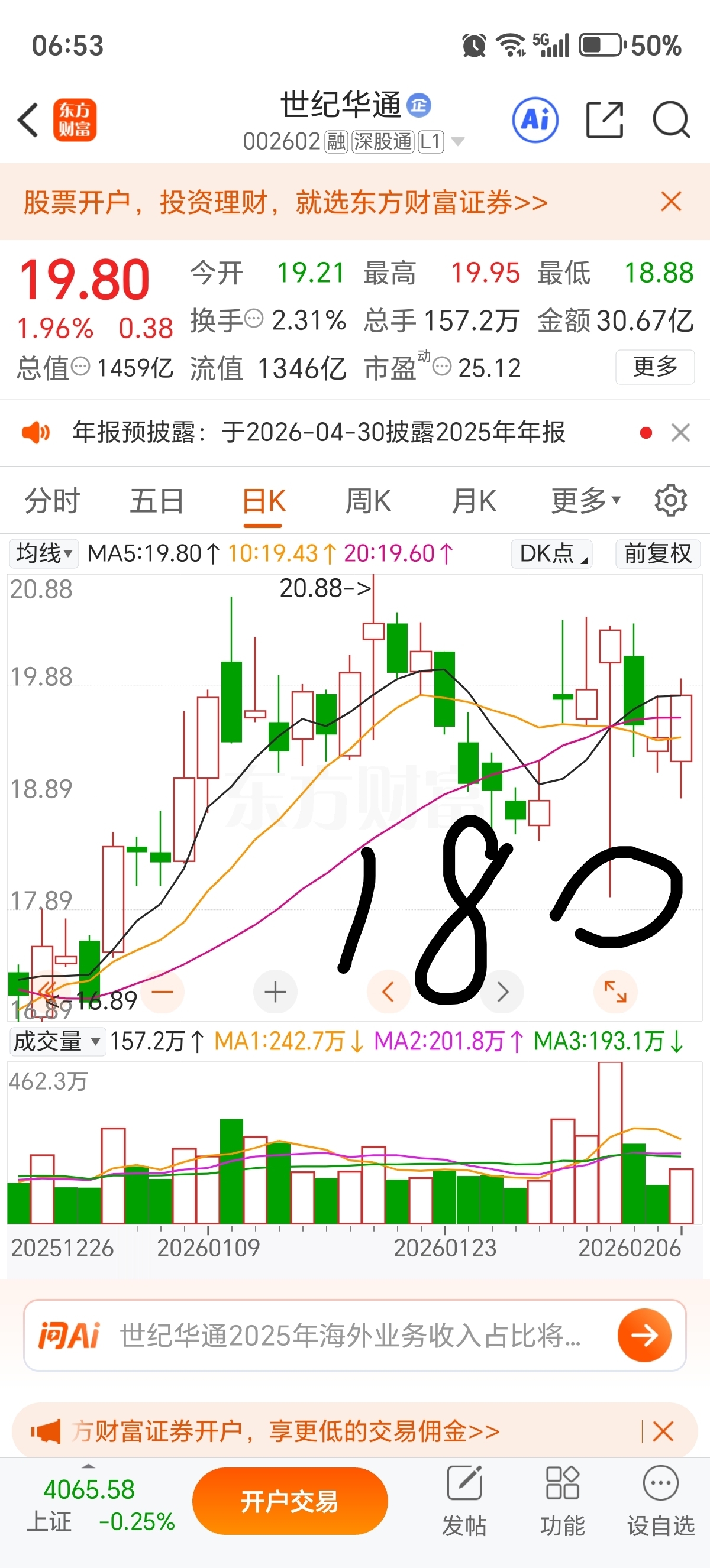Open chart settings gear
This screenshot has width=710, height=1568.
click(x=670, y=501)
